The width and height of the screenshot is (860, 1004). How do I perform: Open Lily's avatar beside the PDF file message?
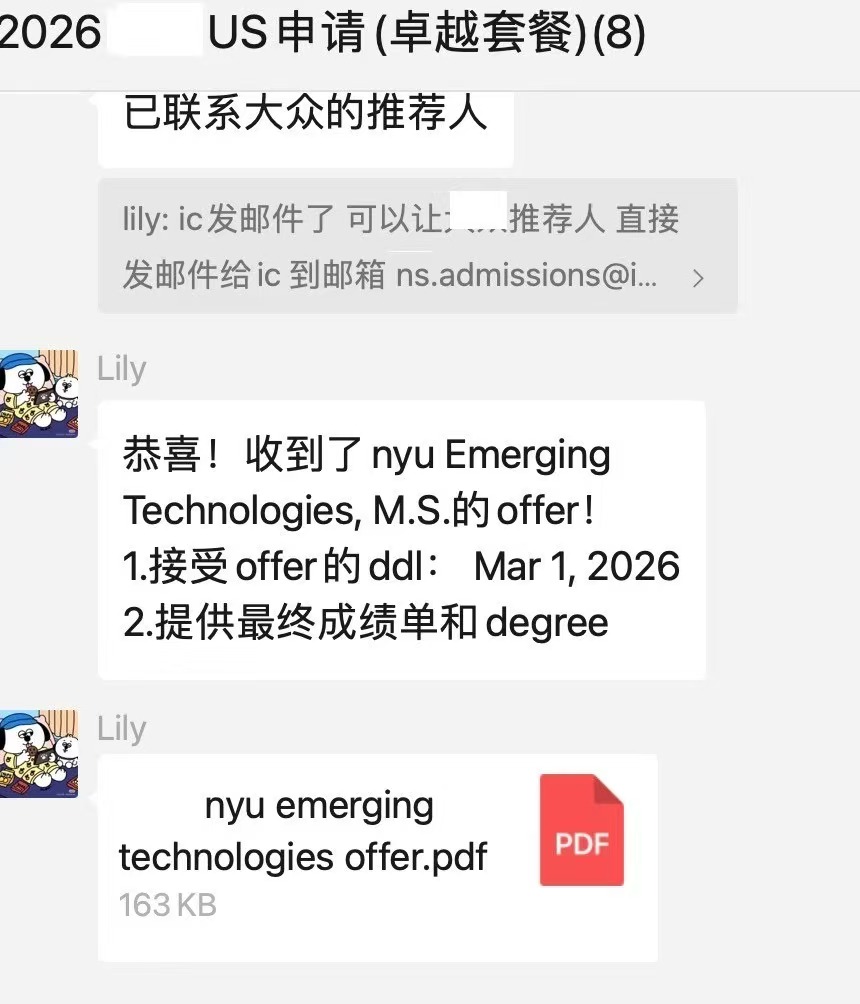pos(38,754)
